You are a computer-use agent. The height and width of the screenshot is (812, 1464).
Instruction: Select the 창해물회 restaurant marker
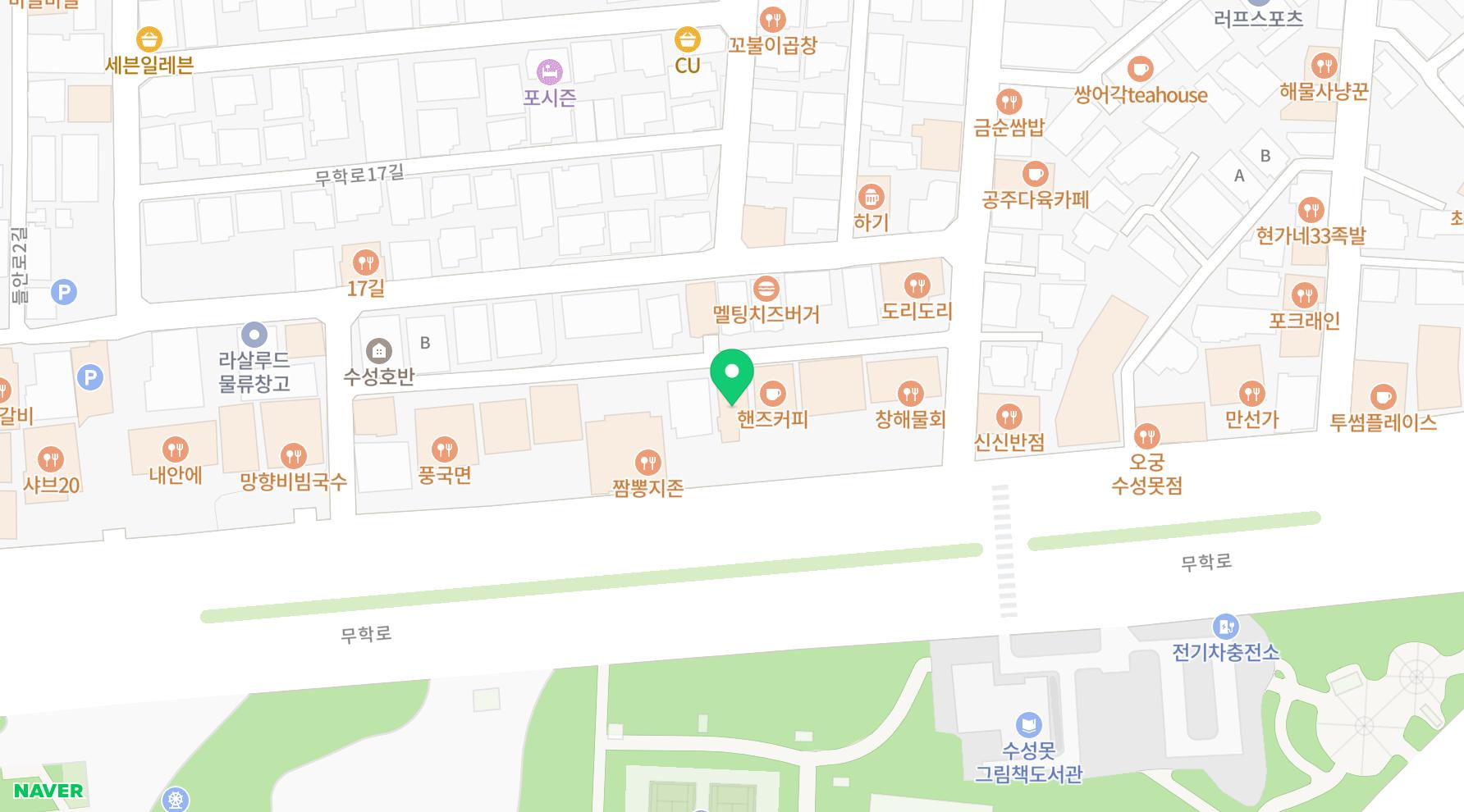[x=910, y=395]
